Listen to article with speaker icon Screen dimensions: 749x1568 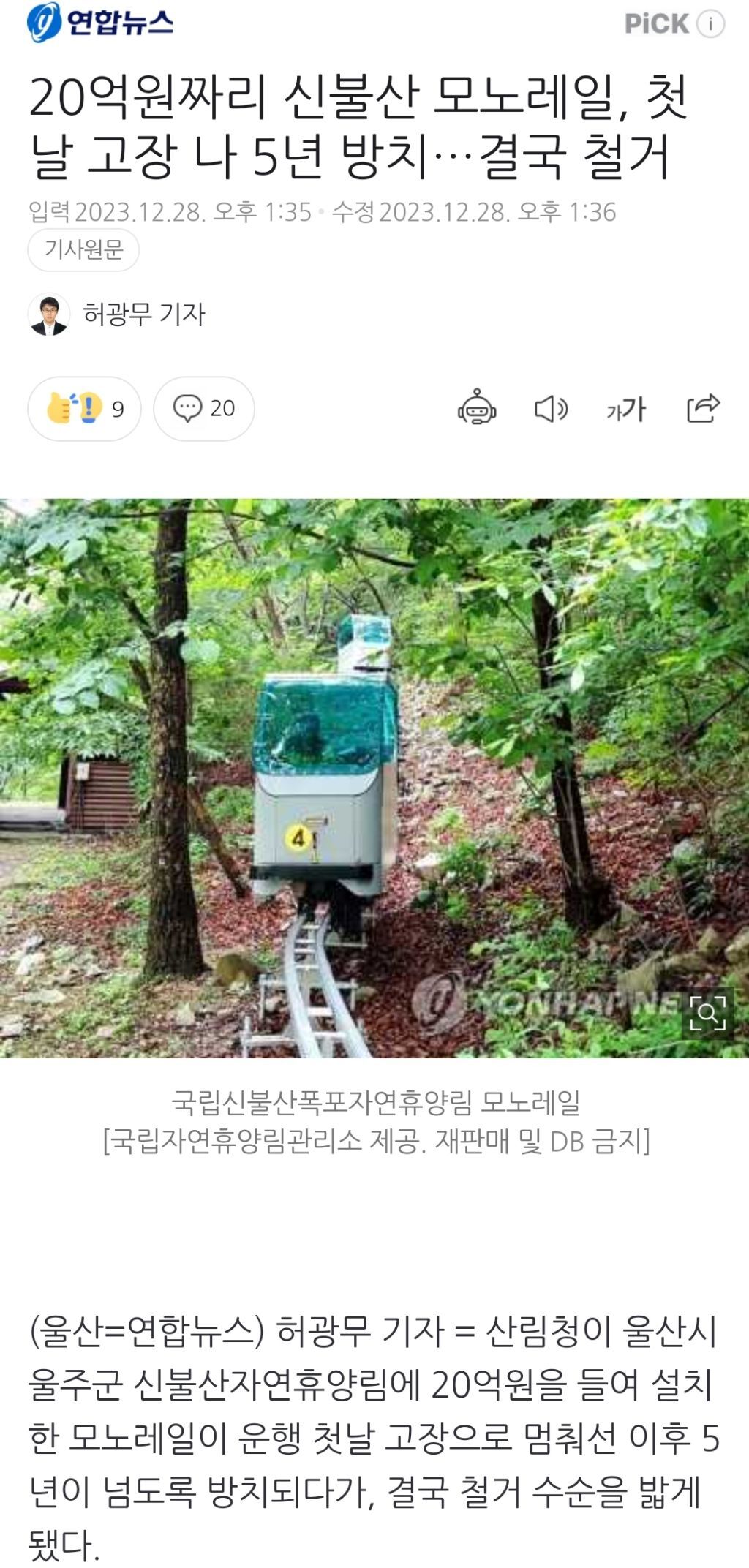551,409
